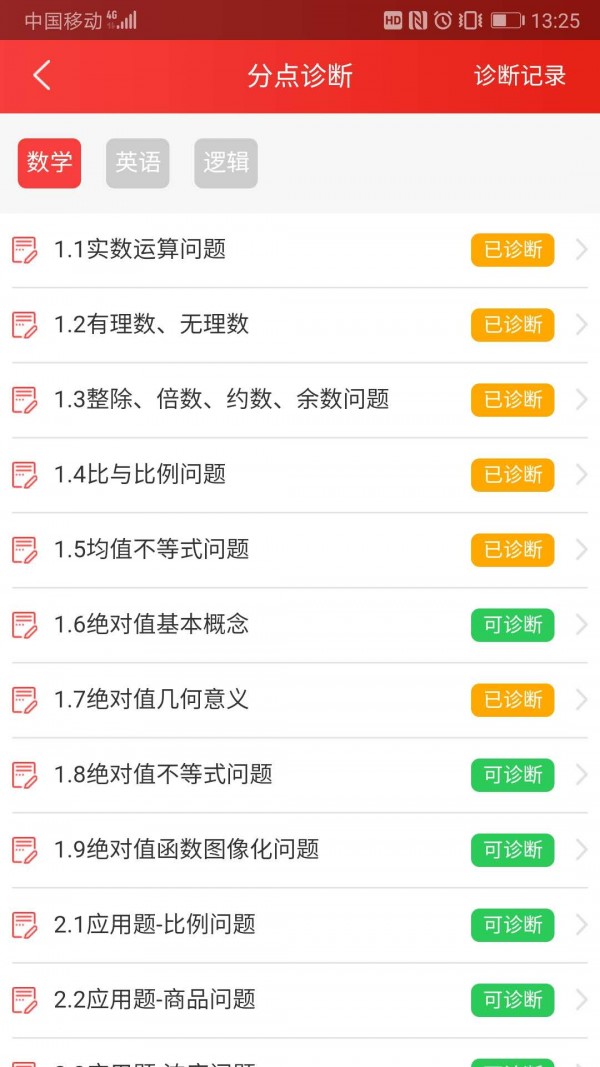Tap 可诊断 for 2.1应用题-比例问题

512,925
